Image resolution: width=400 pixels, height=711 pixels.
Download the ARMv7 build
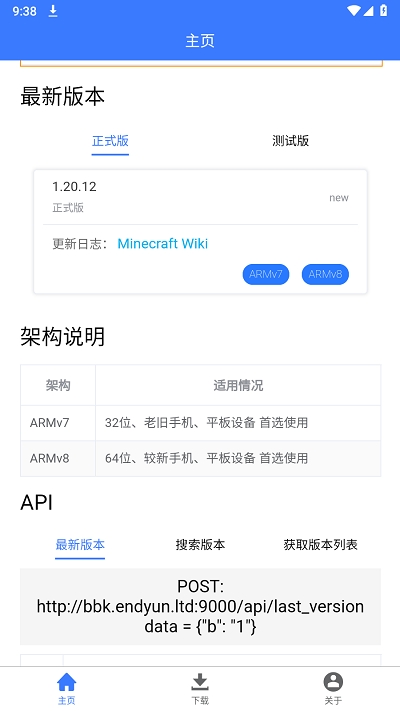tap(266, 274)
